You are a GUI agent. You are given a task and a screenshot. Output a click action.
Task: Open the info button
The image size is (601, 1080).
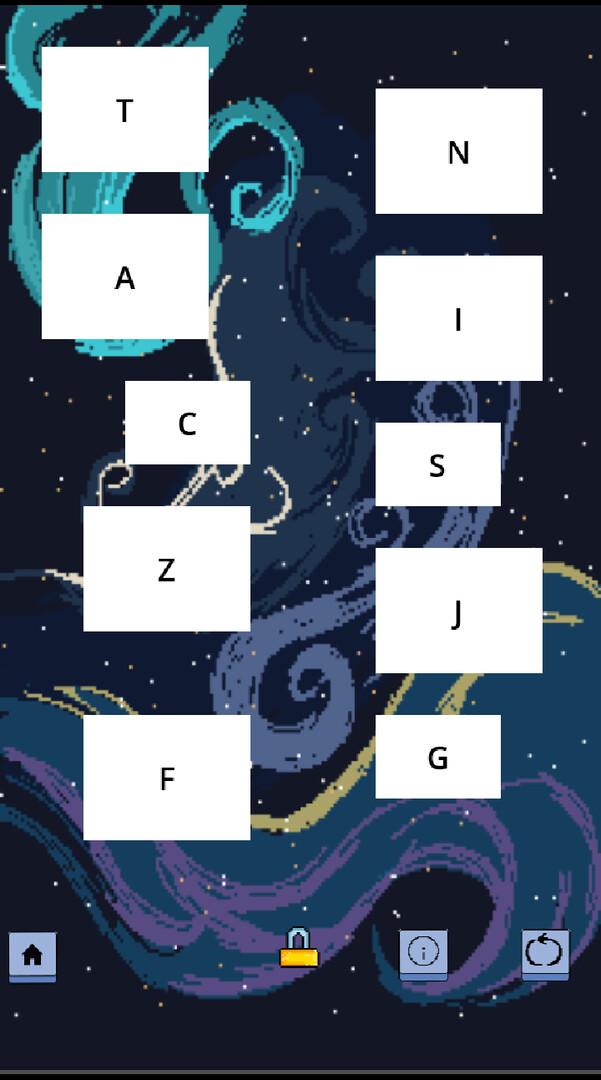pyautogui.click(x=423, y=954)
